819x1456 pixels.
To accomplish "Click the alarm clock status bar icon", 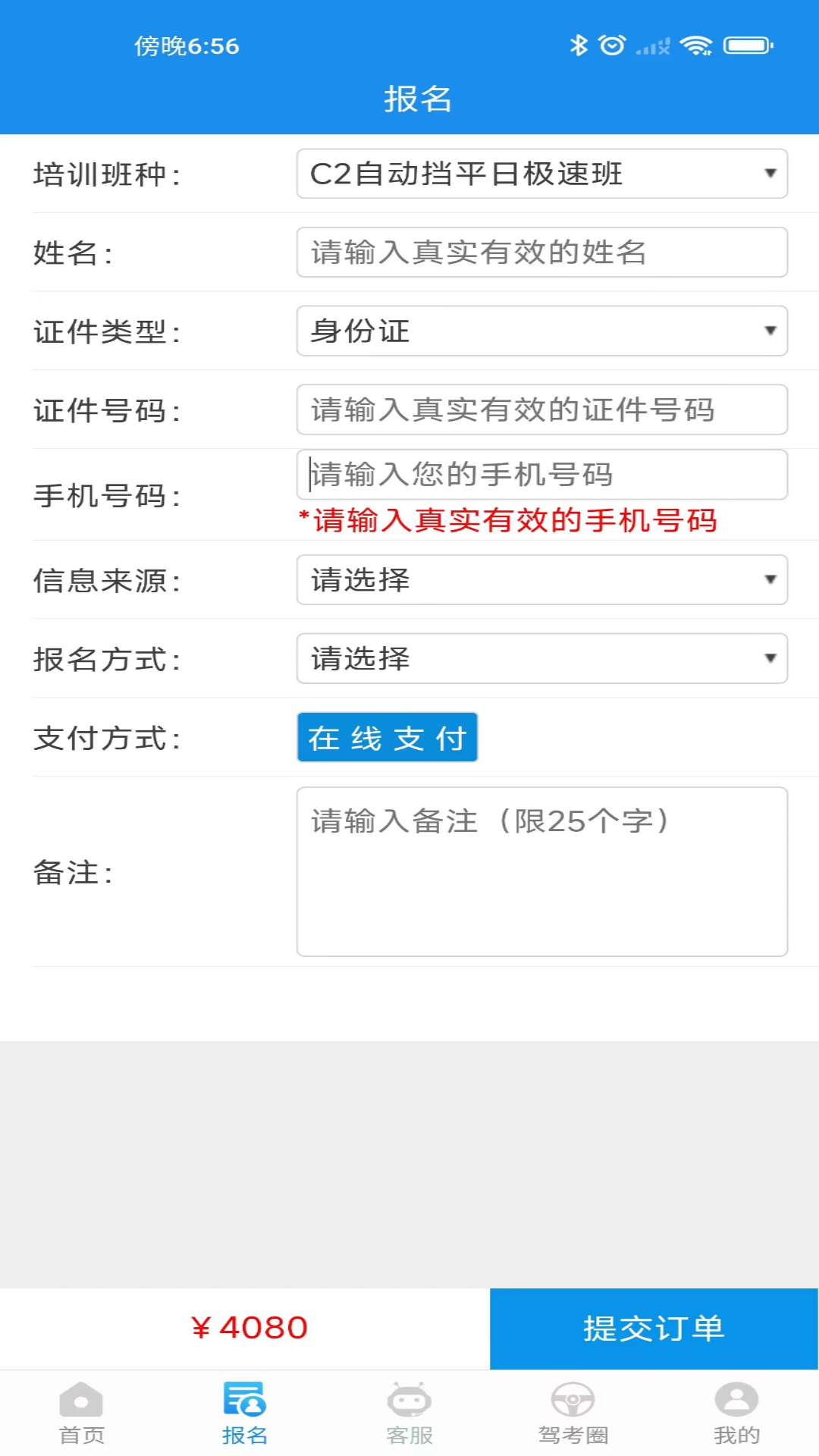I will (611, 44).
